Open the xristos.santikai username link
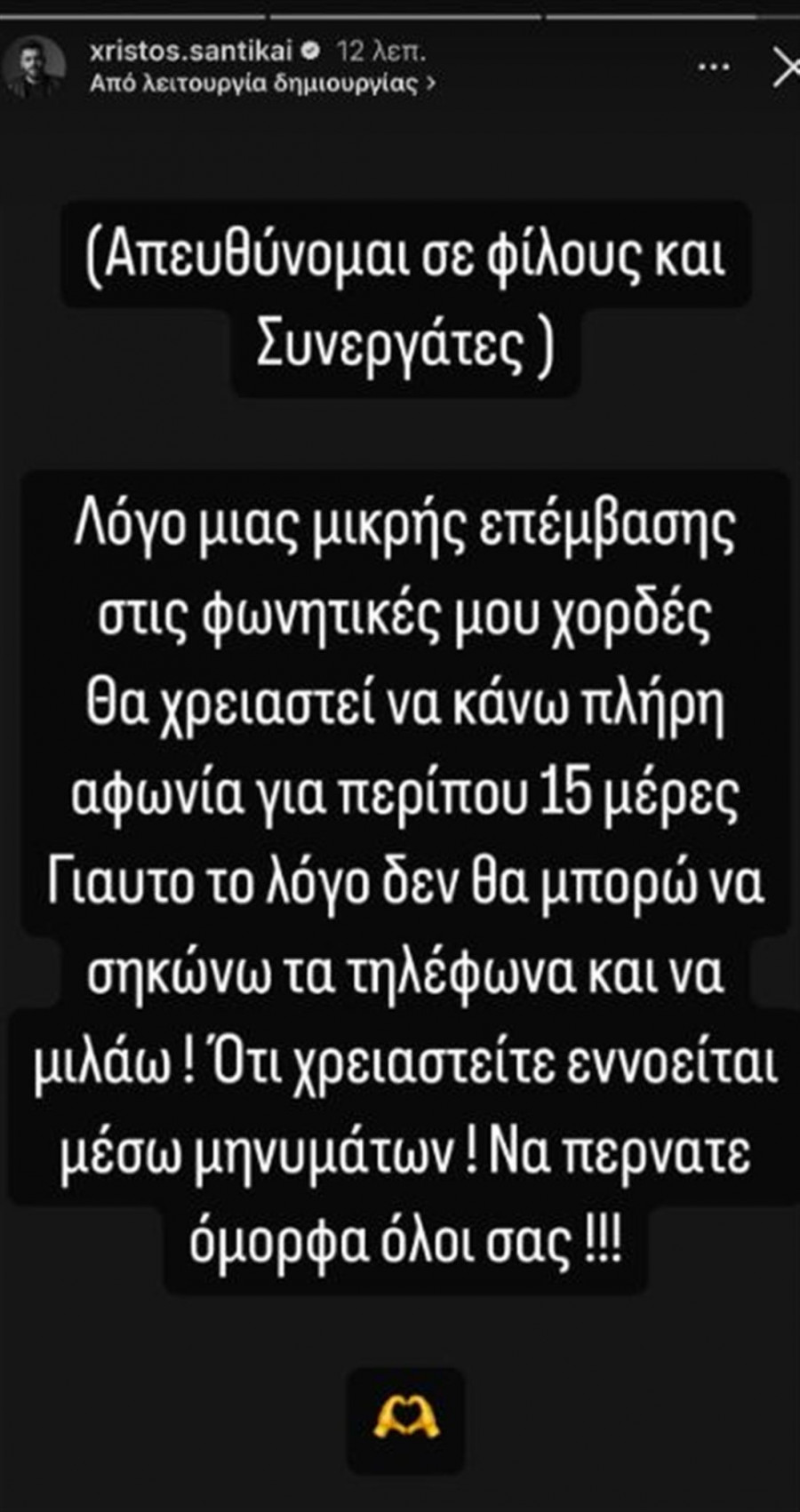Image resolution: width=800 pixels, height=1512 pixels. [195, 52]
